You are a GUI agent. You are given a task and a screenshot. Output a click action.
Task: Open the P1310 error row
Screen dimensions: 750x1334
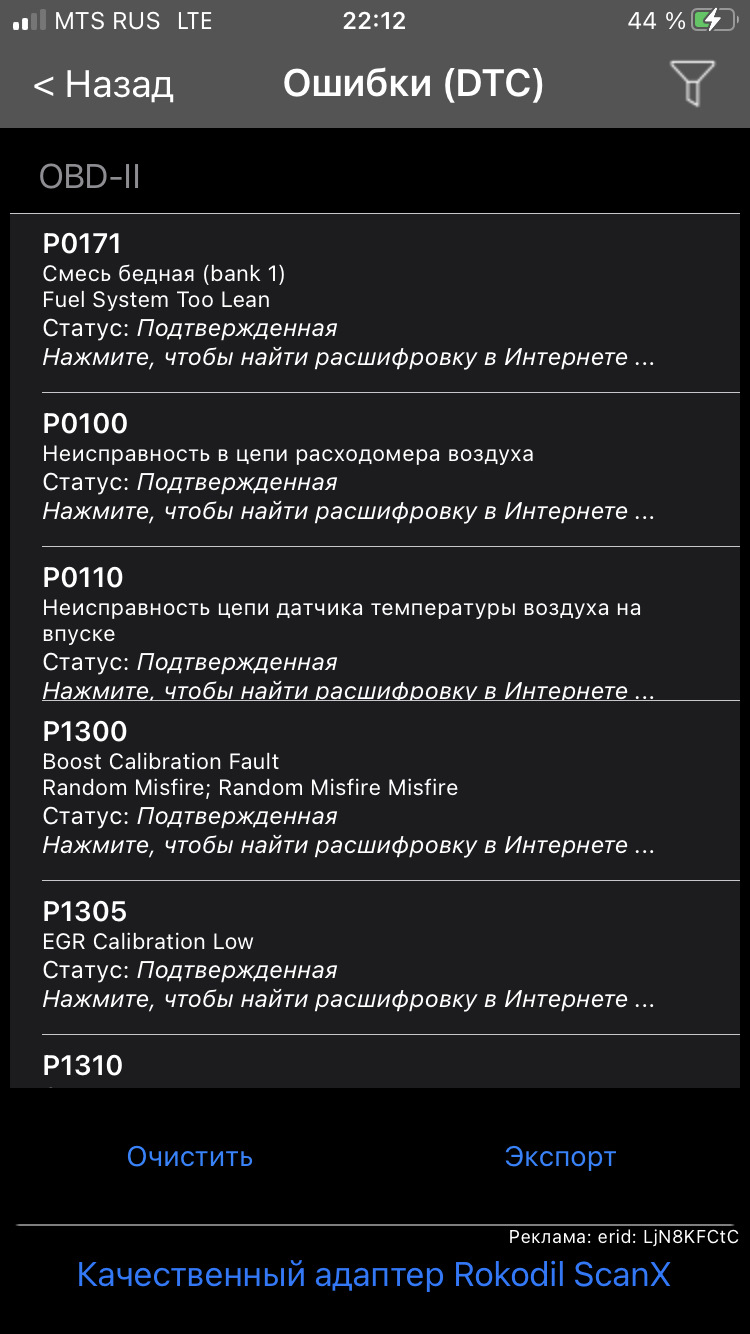coord(375,1062)
